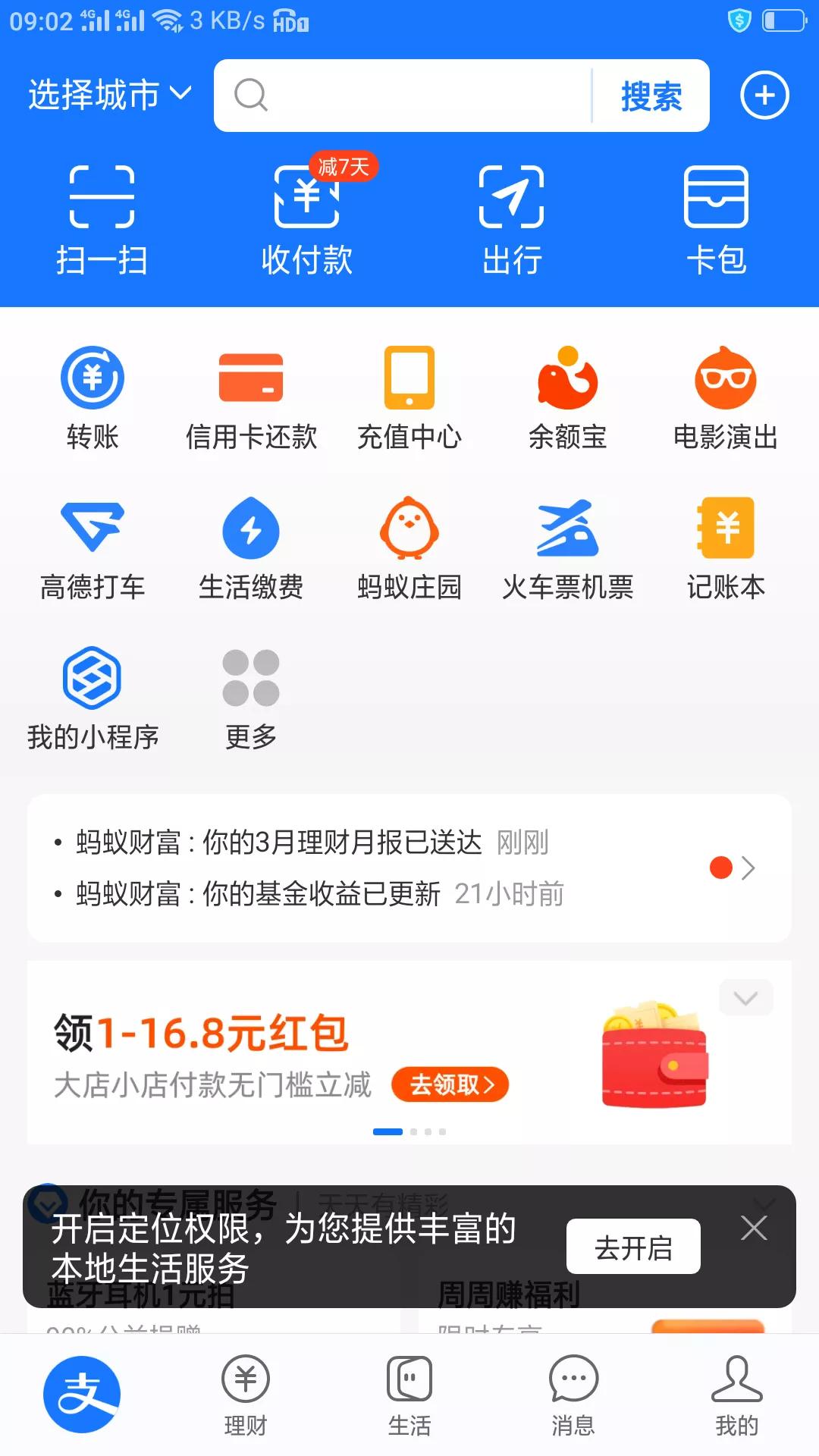The height and width of the screenshot is (1456, 819).
Task: Tap 去领取 on the red packet banner
Action: 450,1084
